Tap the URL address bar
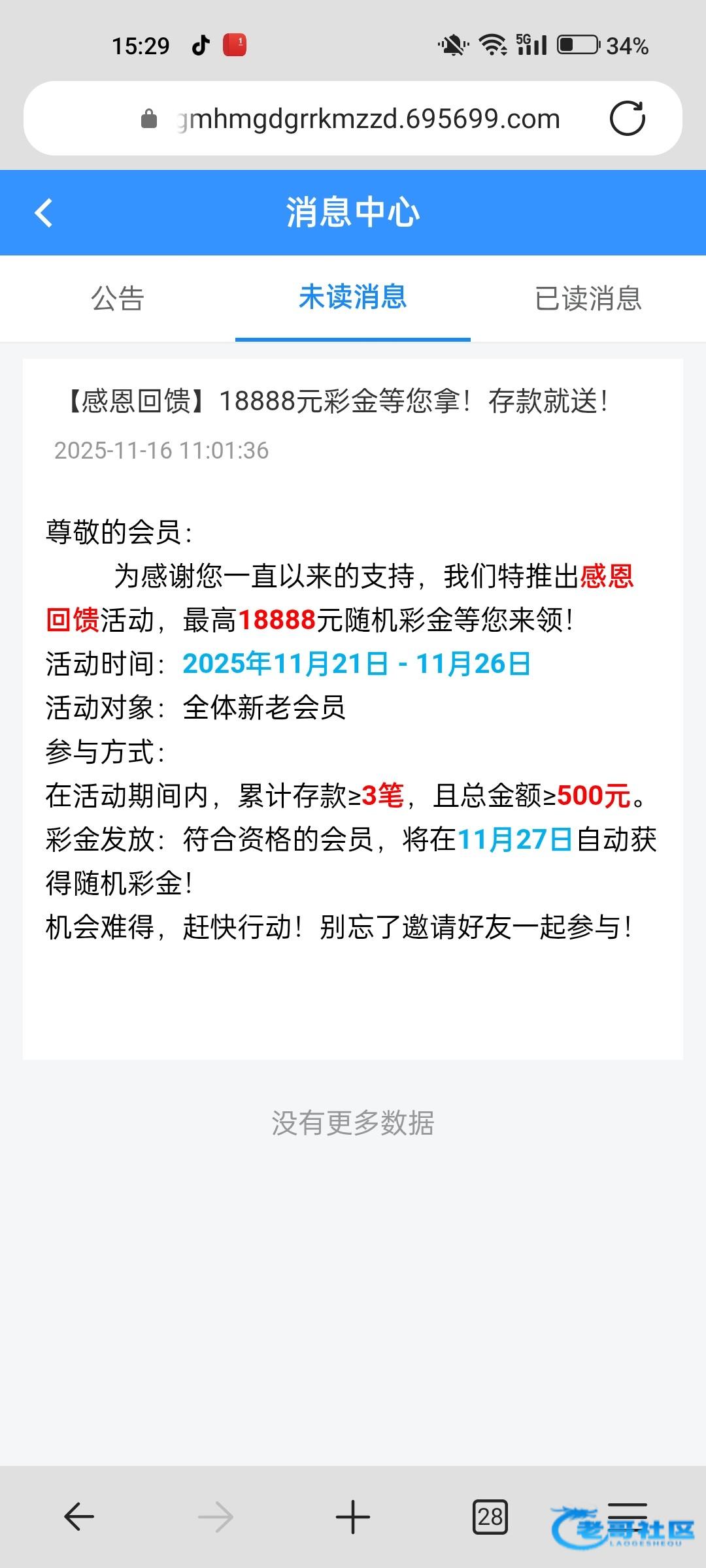Image resolution: width=706 pixels, height=1568 pixels. click(366, 119)
